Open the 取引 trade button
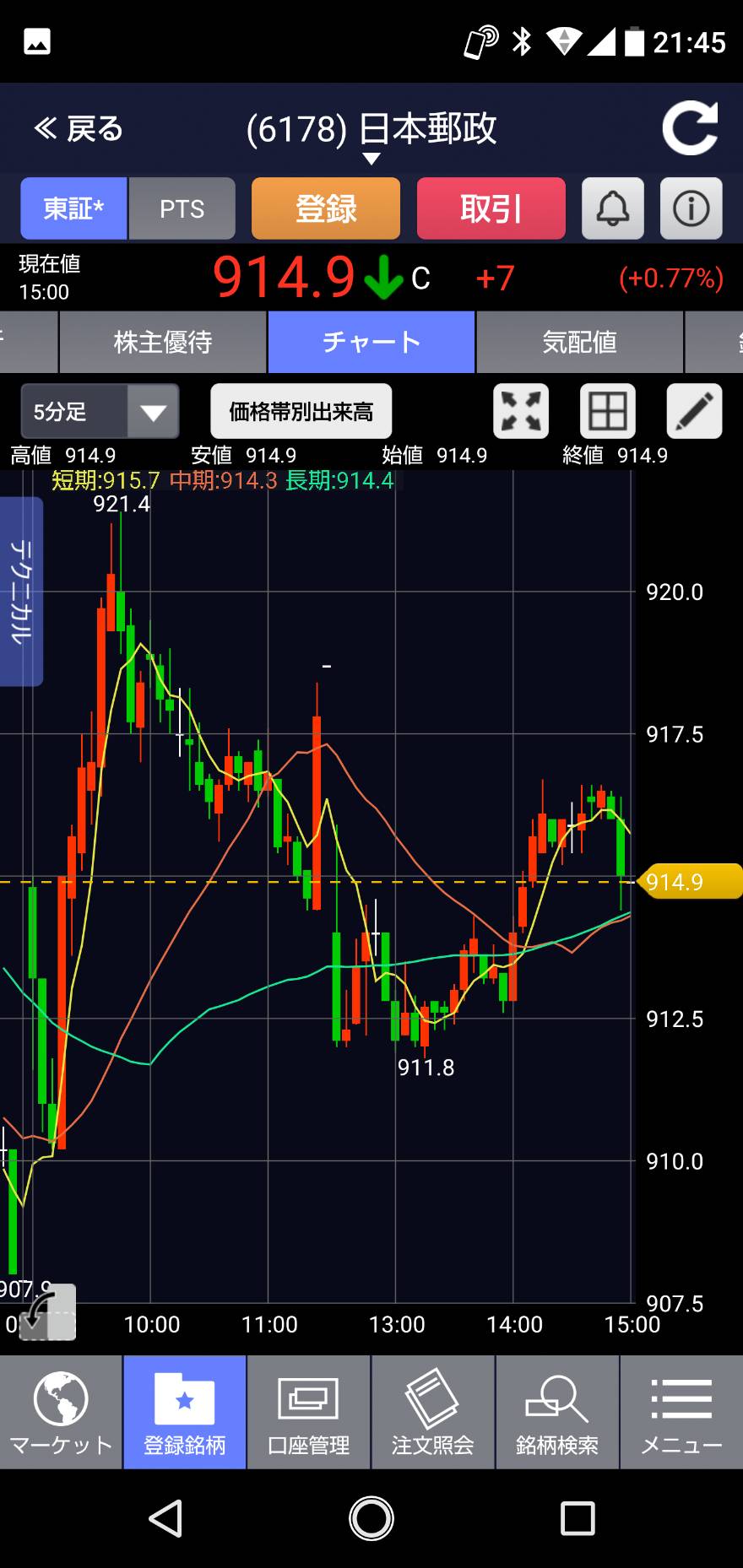Viewport: 743px width, 1568px height. click(491, 208)
